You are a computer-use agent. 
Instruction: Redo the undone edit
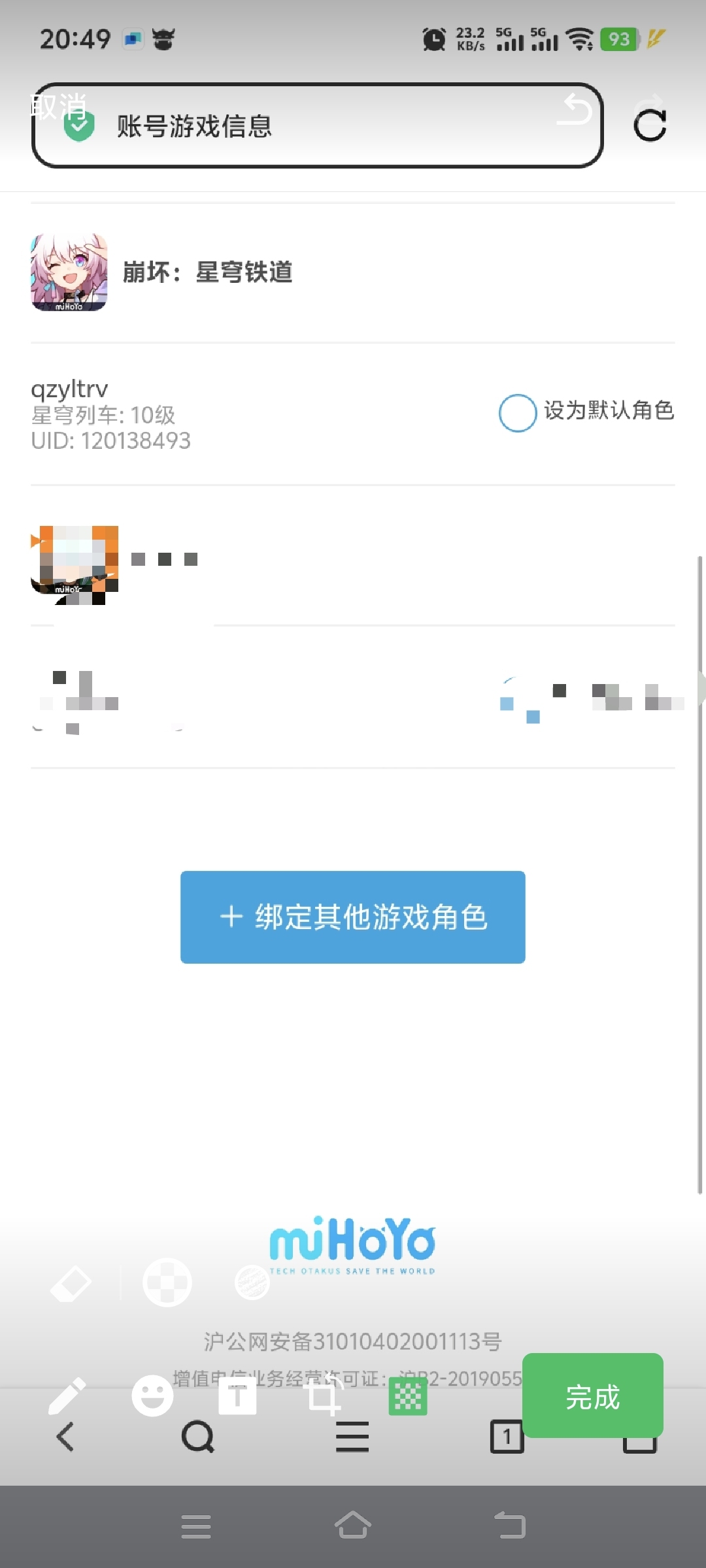652,108
